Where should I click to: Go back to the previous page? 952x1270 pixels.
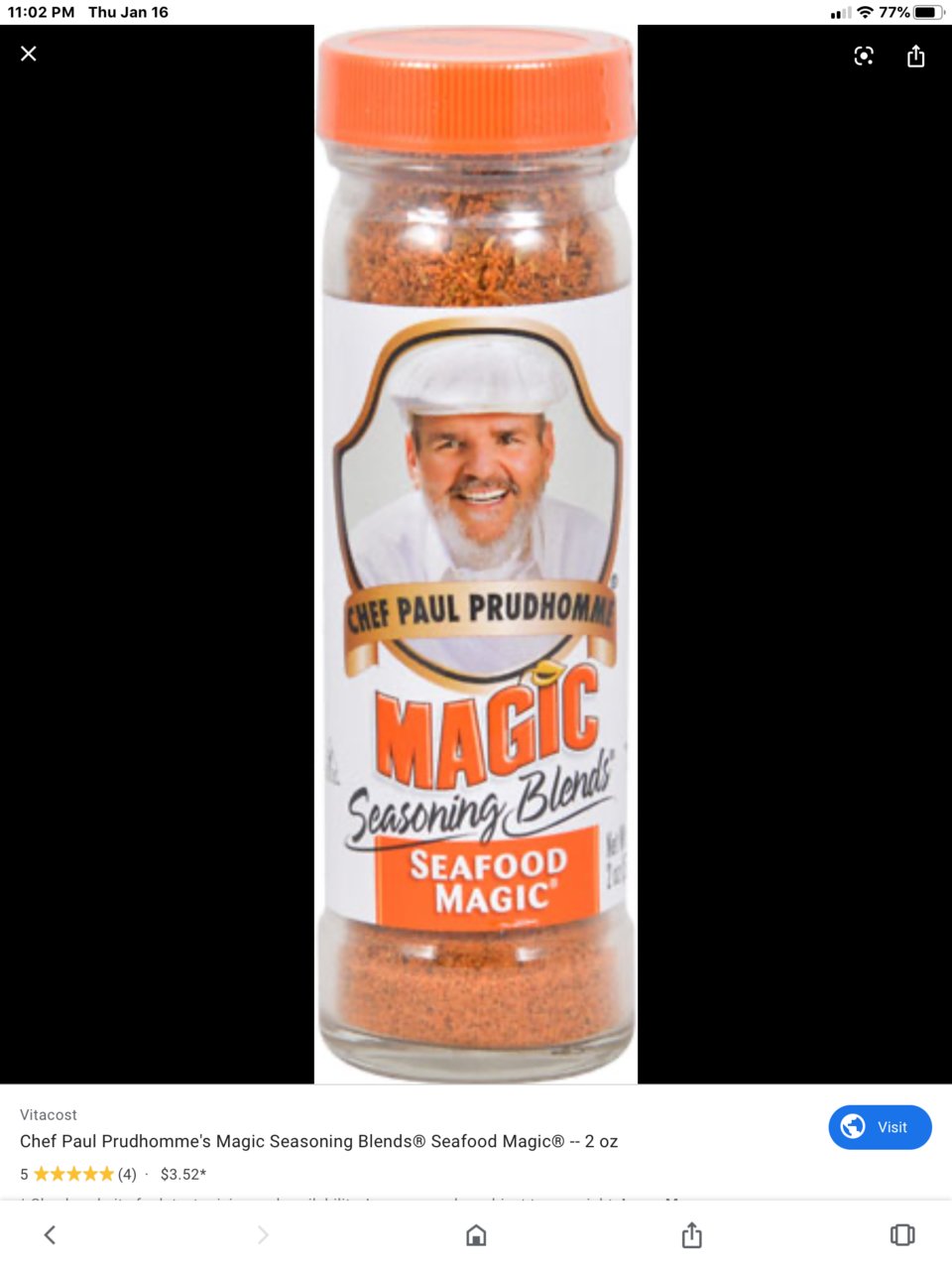point(50,1234)
